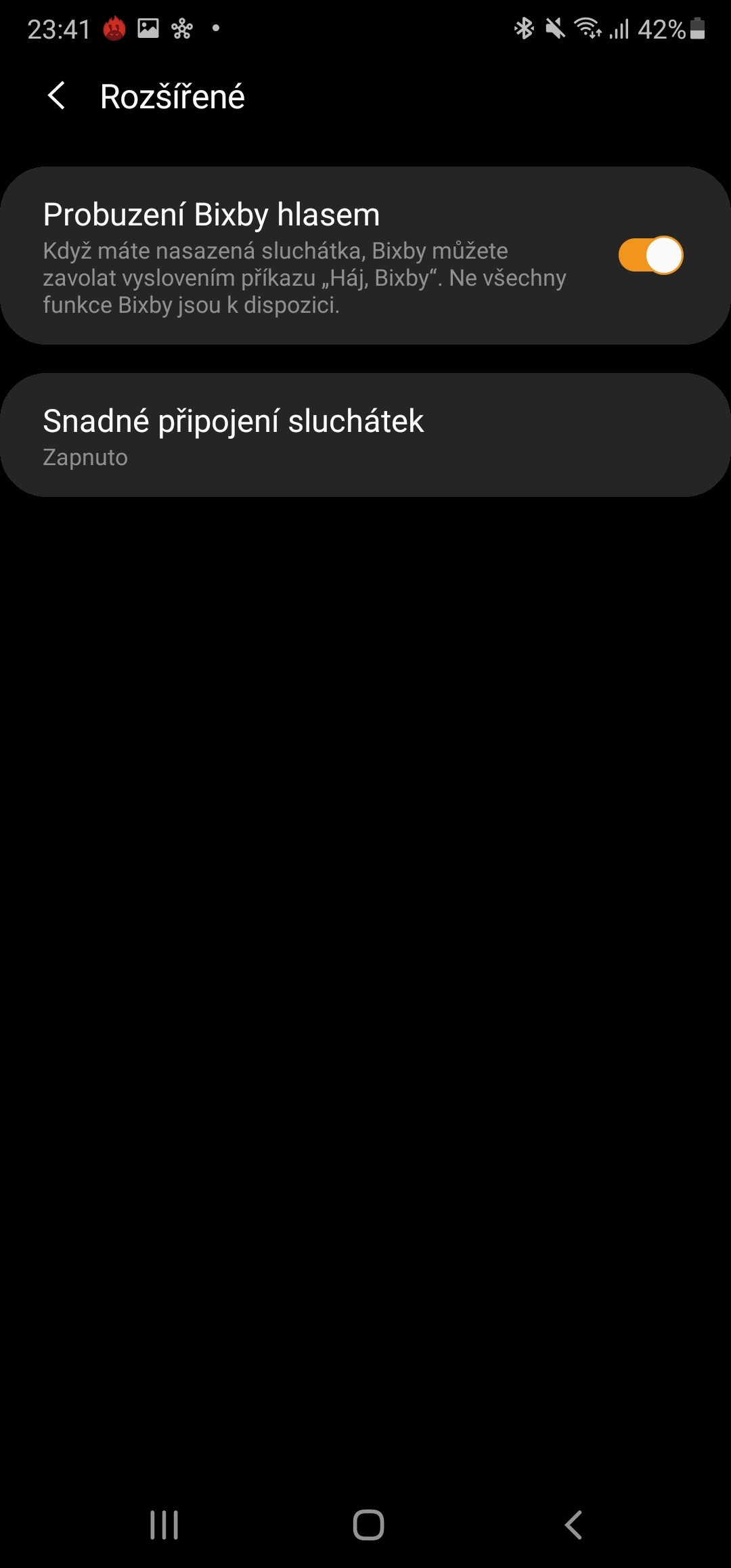Turn off the Probuzení Bixby hlasem switch
This screenshot has height=1568, width=731.
[x=650, y=256]
